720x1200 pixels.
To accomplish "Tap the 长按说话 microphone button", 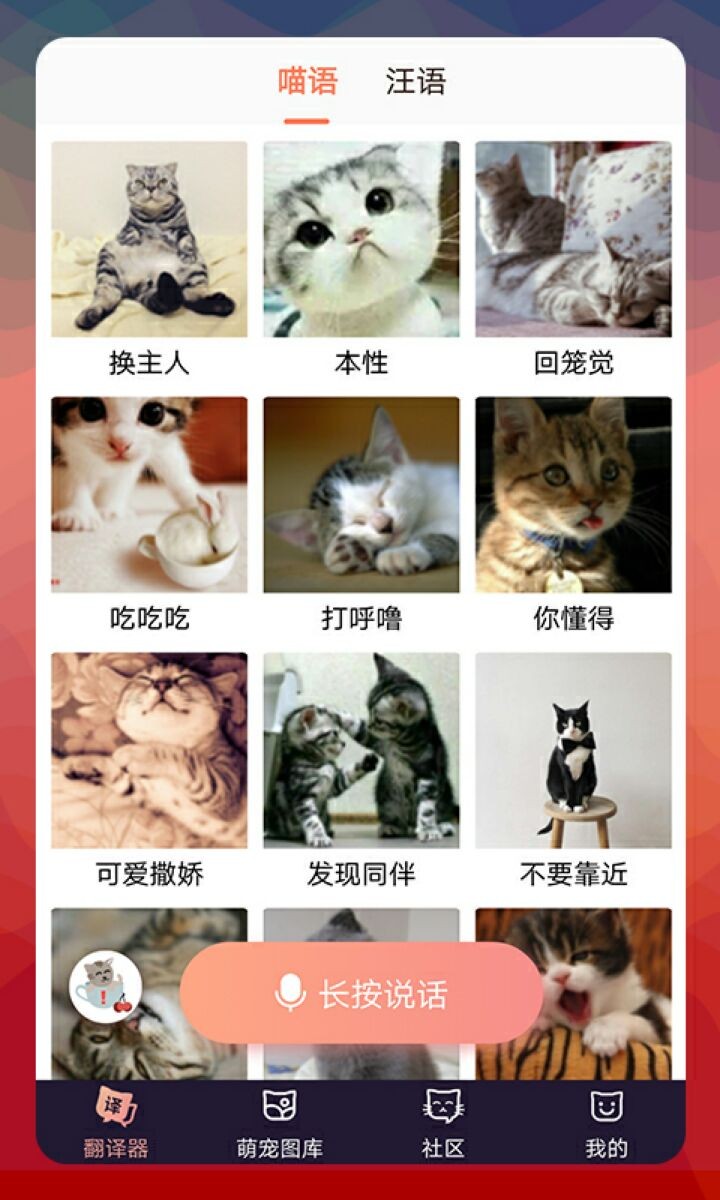I will [x=361, y=993].
